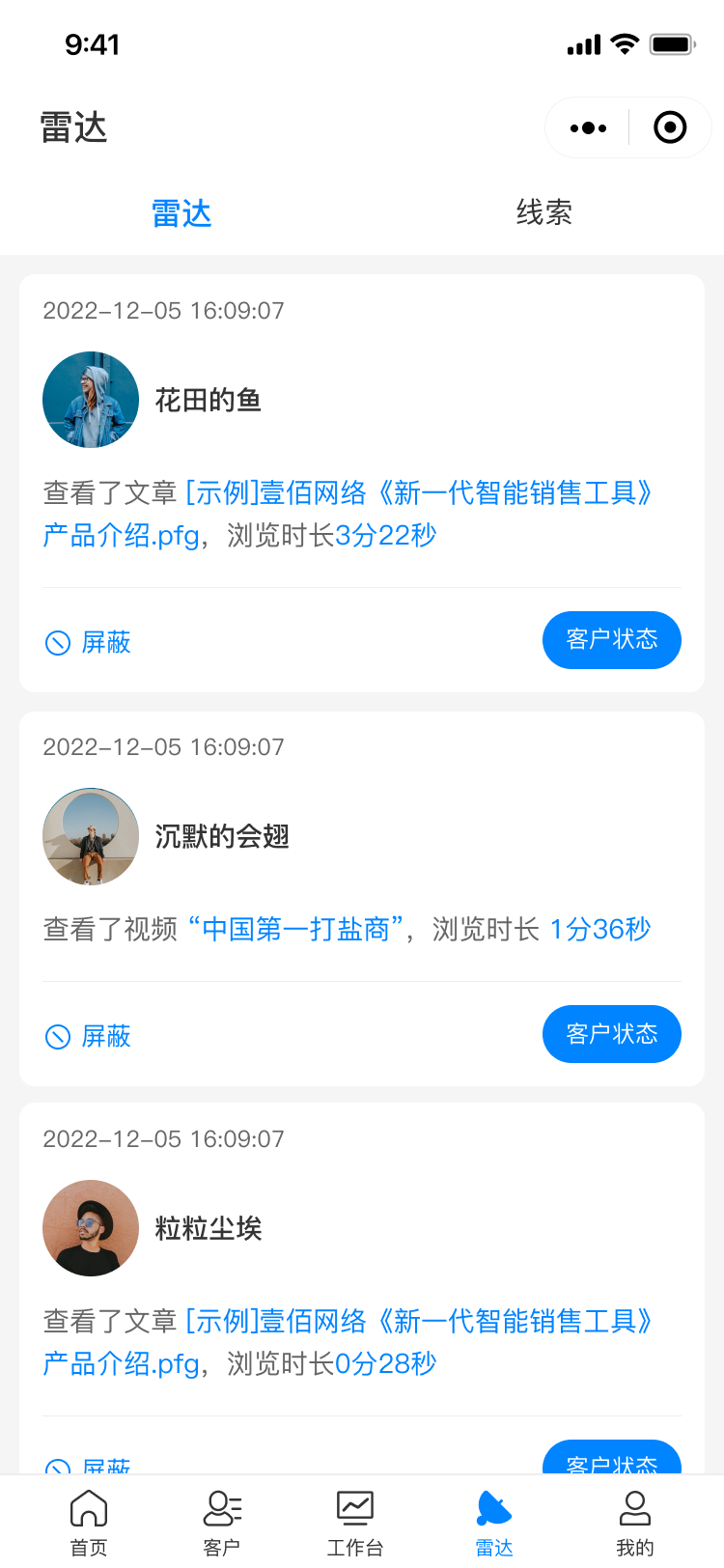Open 粒粒尘埃's avatar profile
This screenshot has height=1568, width=724.
[x=91, y=1228]
